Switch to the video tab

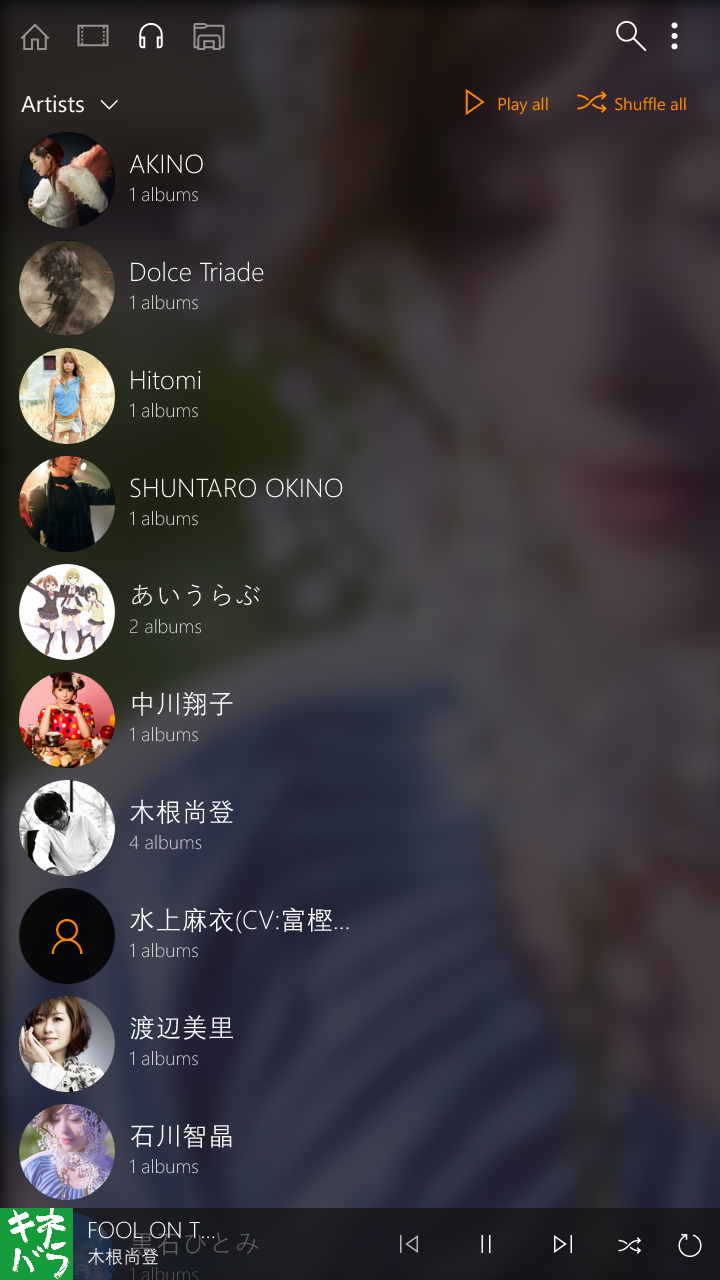[93, 37]
